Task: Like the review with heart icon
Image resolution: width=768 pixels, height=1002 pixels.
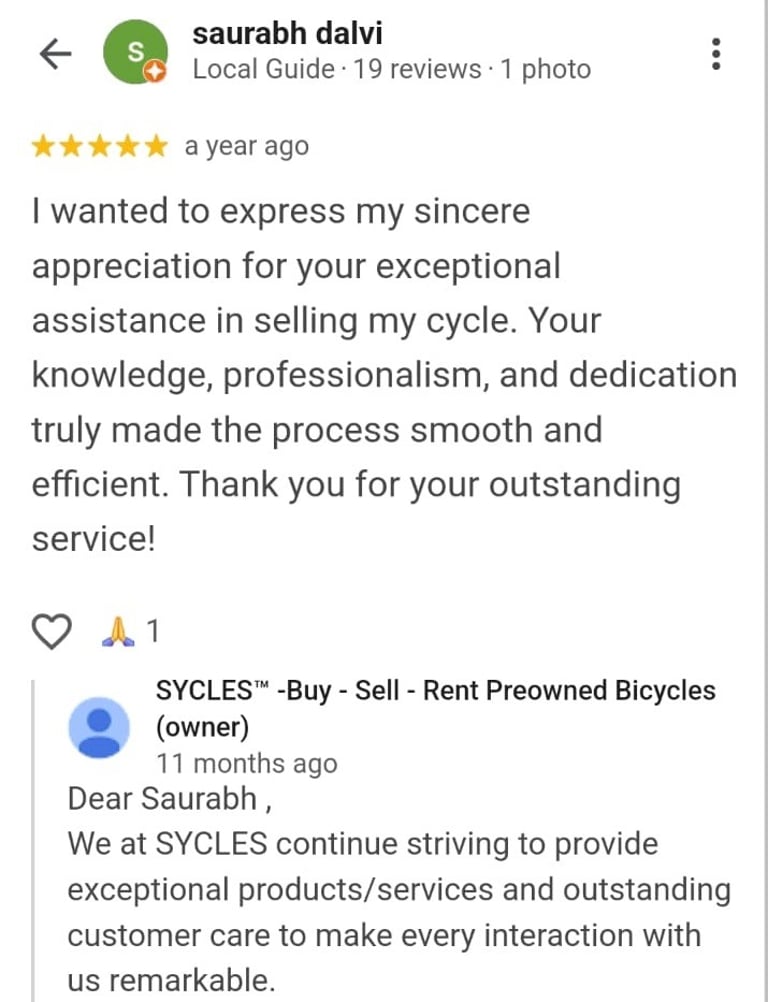Action: 52,631
